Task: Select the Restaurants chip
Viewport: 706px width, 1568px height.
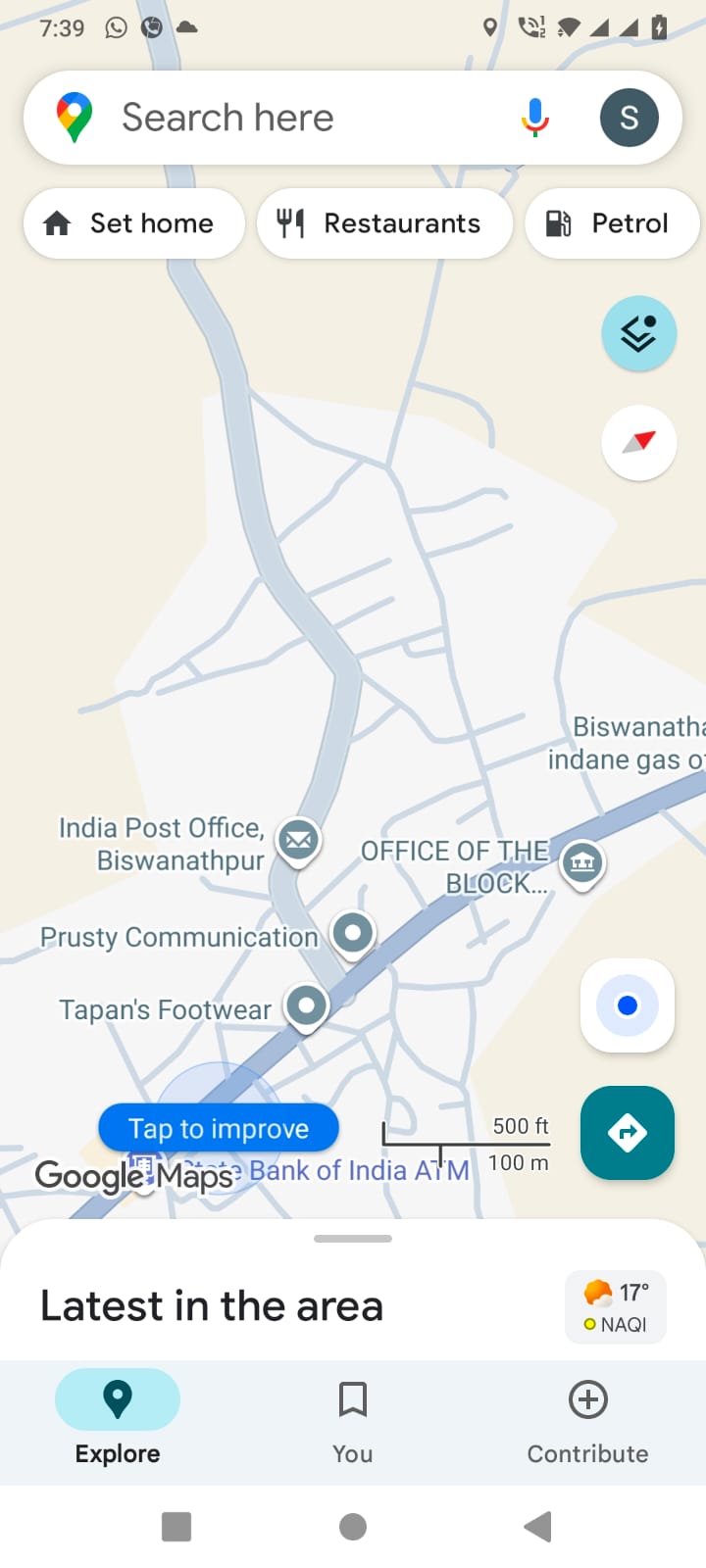Action: pos(384,223)
